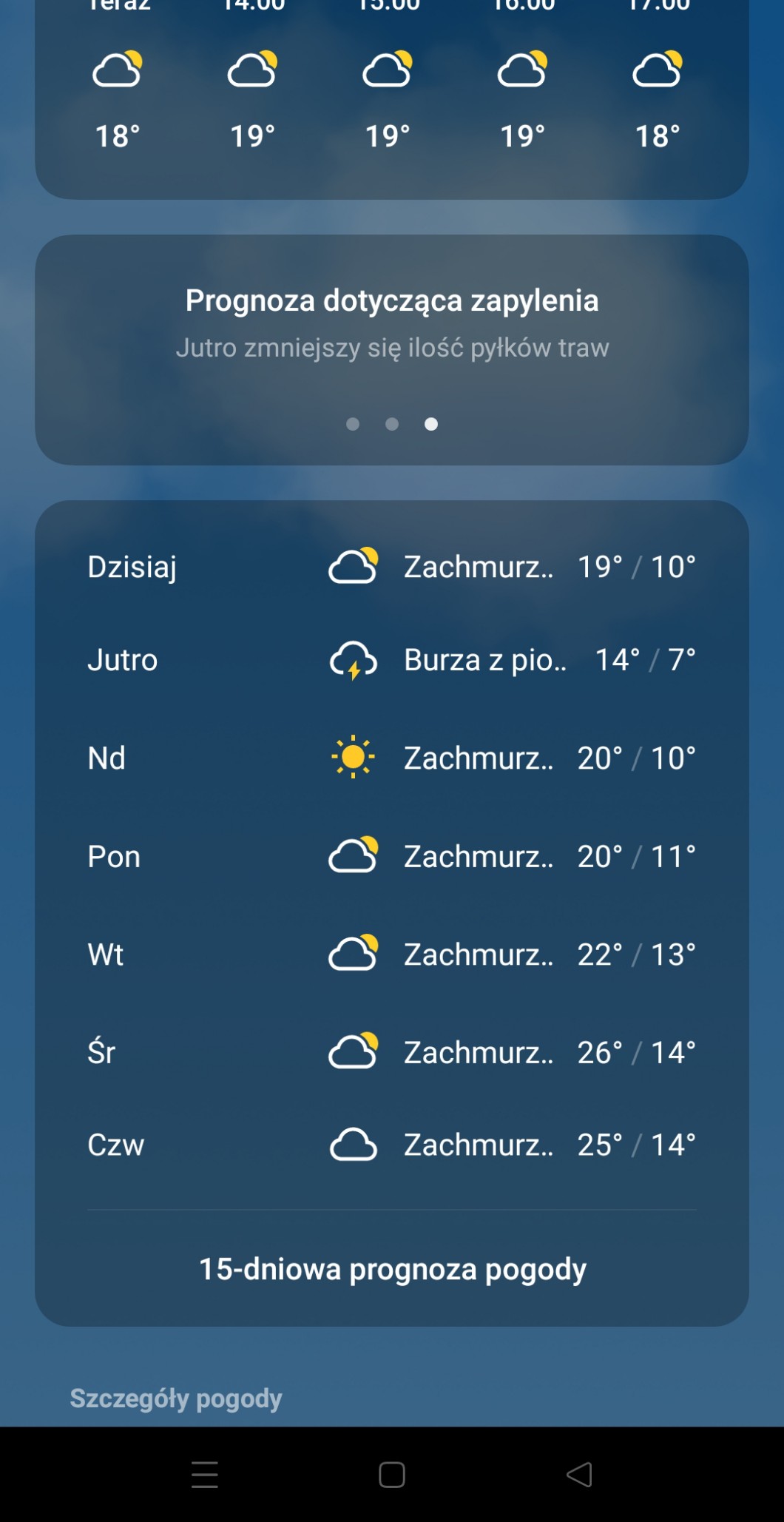View Pon forecast details
Viewport: 784px width, 1522px height.
(x=392, y=856)
